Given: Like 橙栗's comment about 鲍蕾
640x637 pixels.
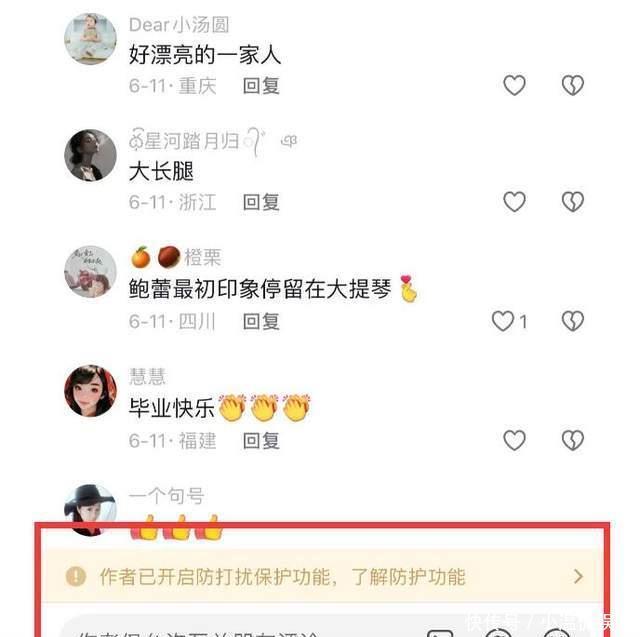Looking at the screenshot, I should [x=504, y=321].
